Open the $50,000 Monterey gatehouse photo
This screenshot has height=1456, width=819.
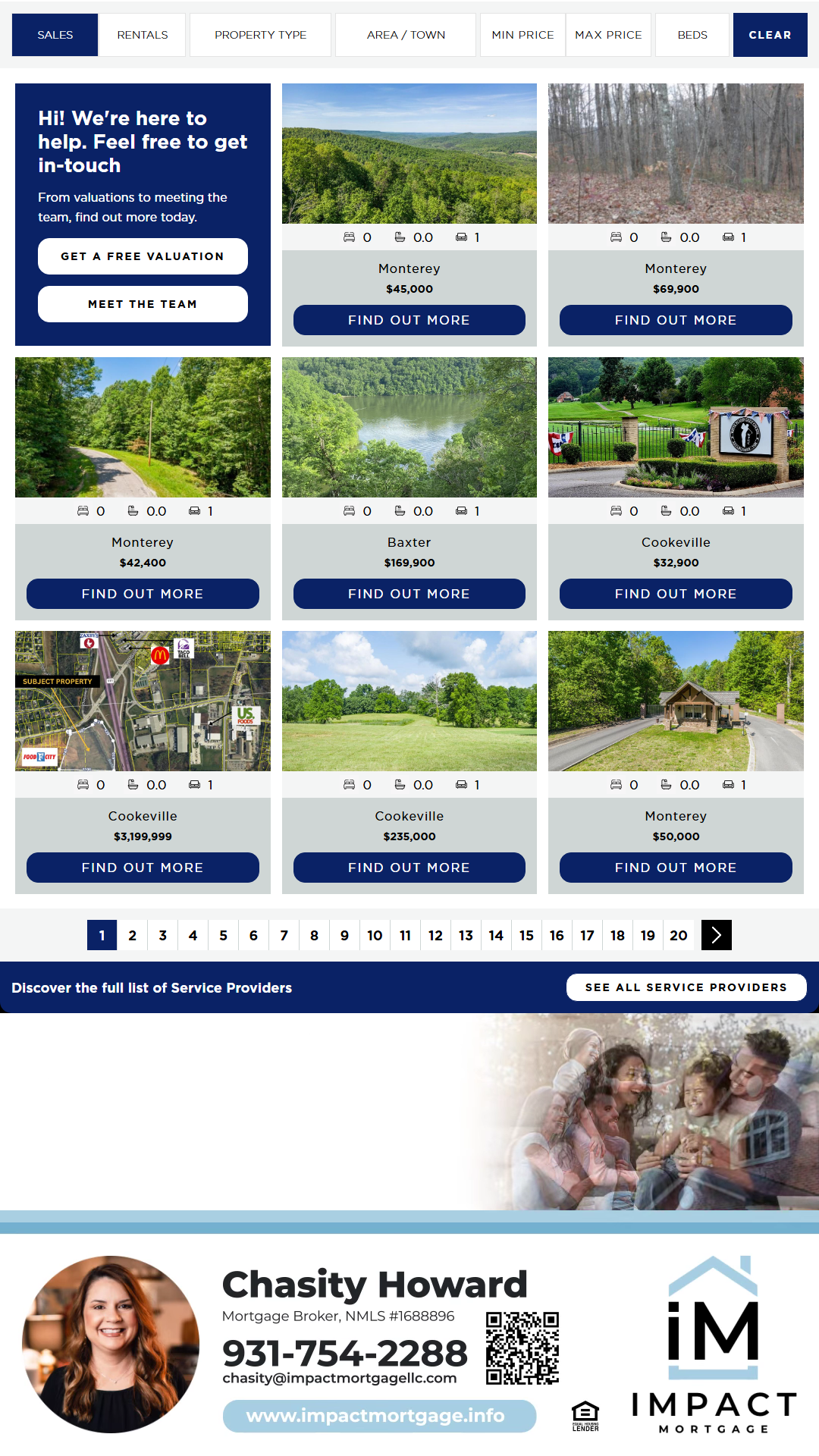pos(676,701)
